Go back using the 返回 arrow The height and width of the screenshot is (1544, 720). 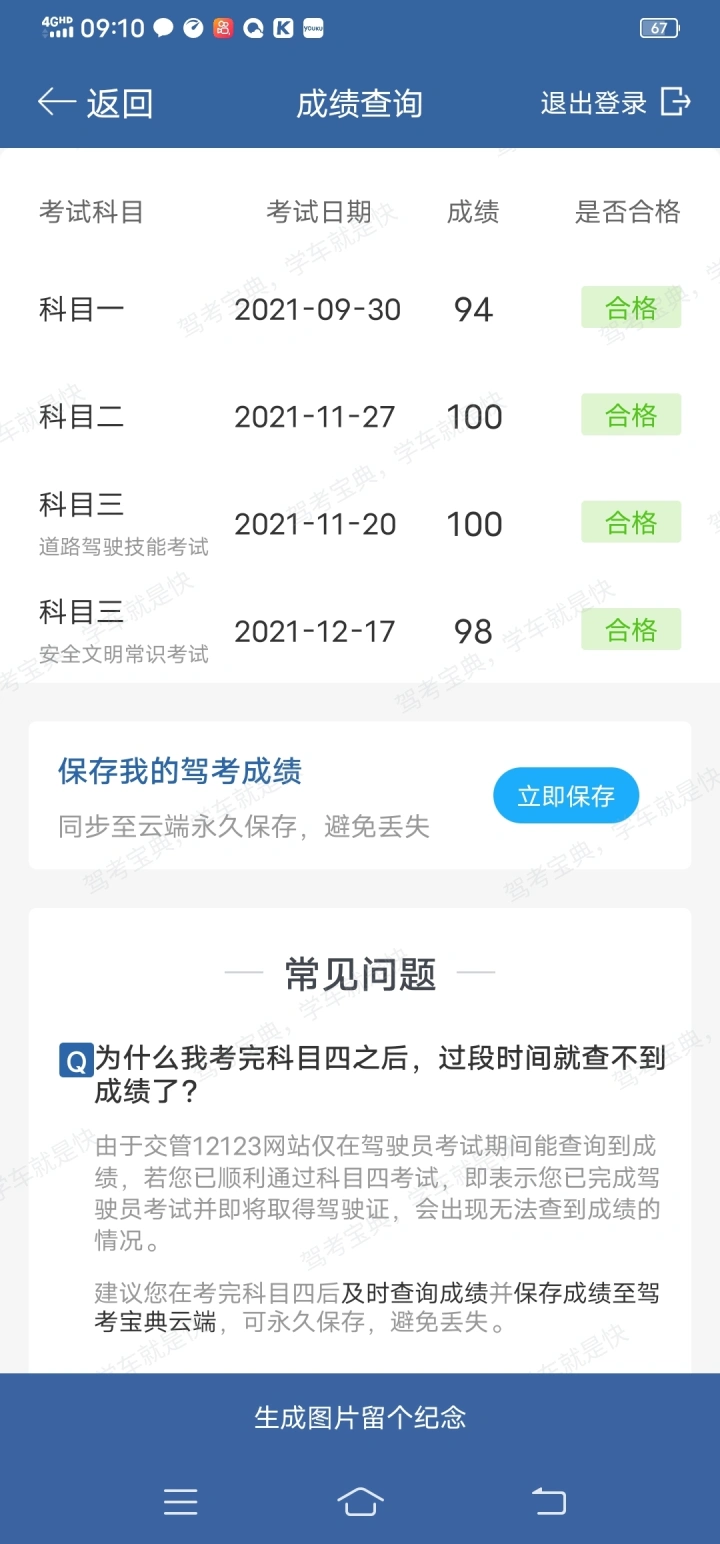[x=94, y=103]
